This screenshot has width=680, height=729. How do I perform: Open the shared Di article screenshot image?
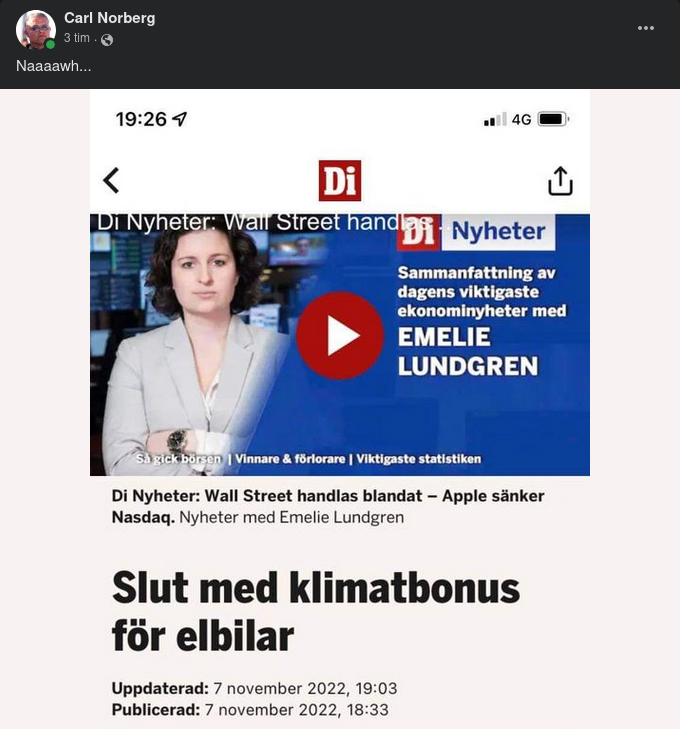click(340, 409)
